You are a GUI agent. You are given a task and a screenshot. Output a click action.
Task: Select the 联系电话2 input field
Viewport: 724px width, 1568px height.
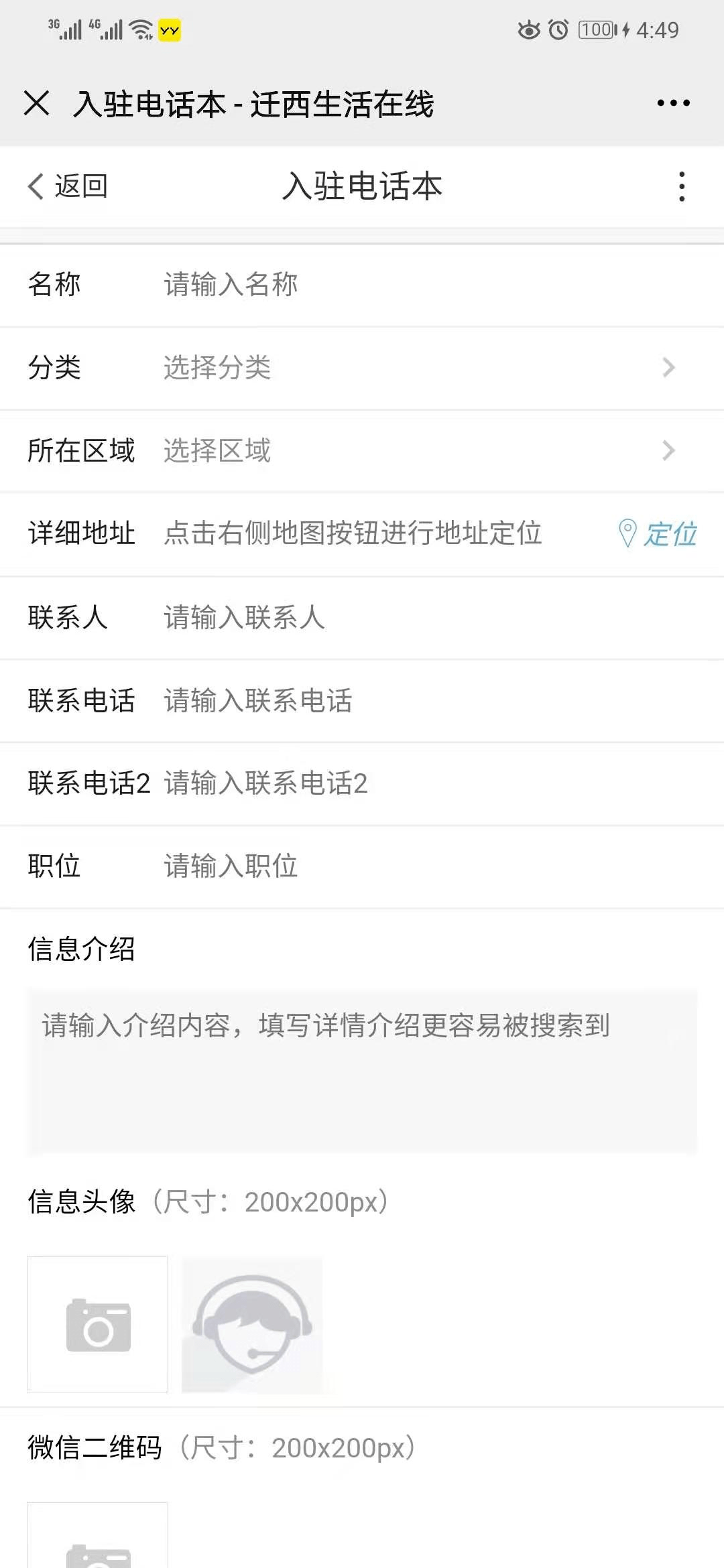[416, 783]
